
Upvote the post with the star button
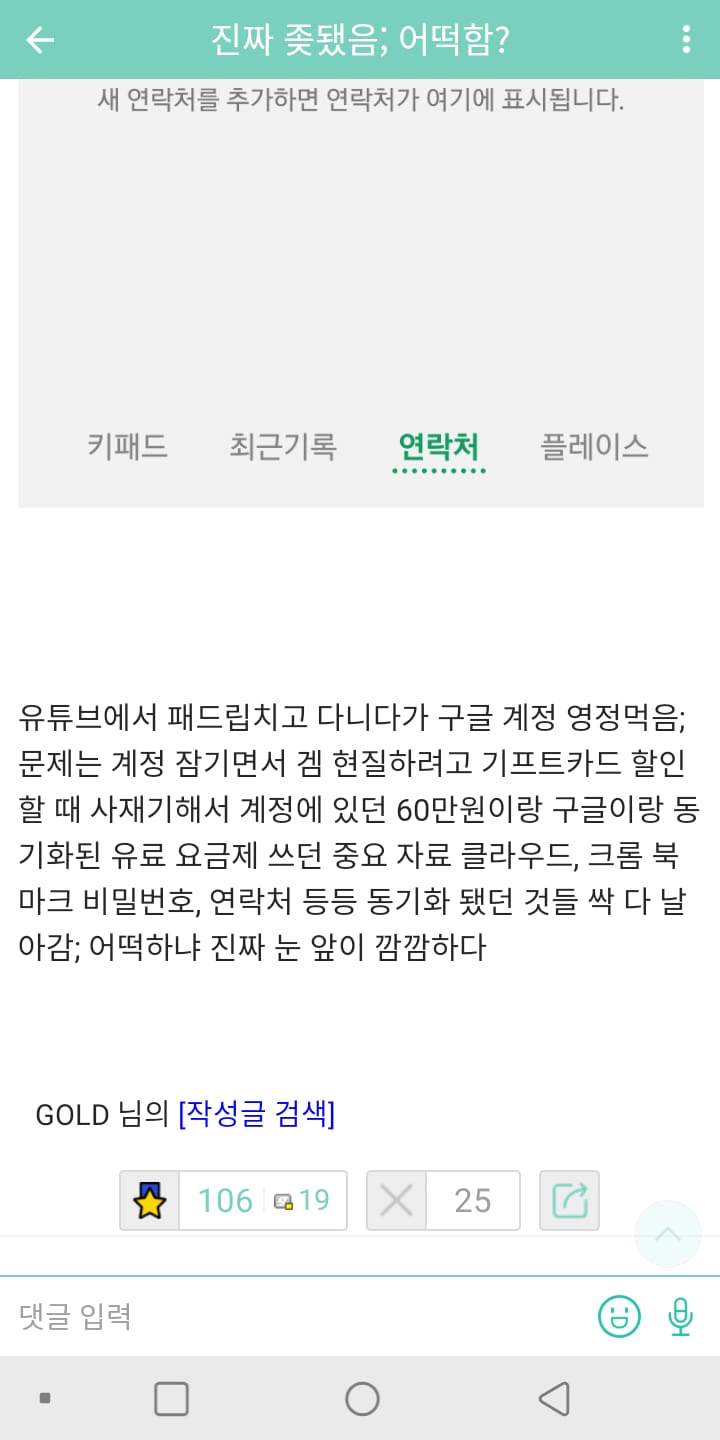(150, 1200)
